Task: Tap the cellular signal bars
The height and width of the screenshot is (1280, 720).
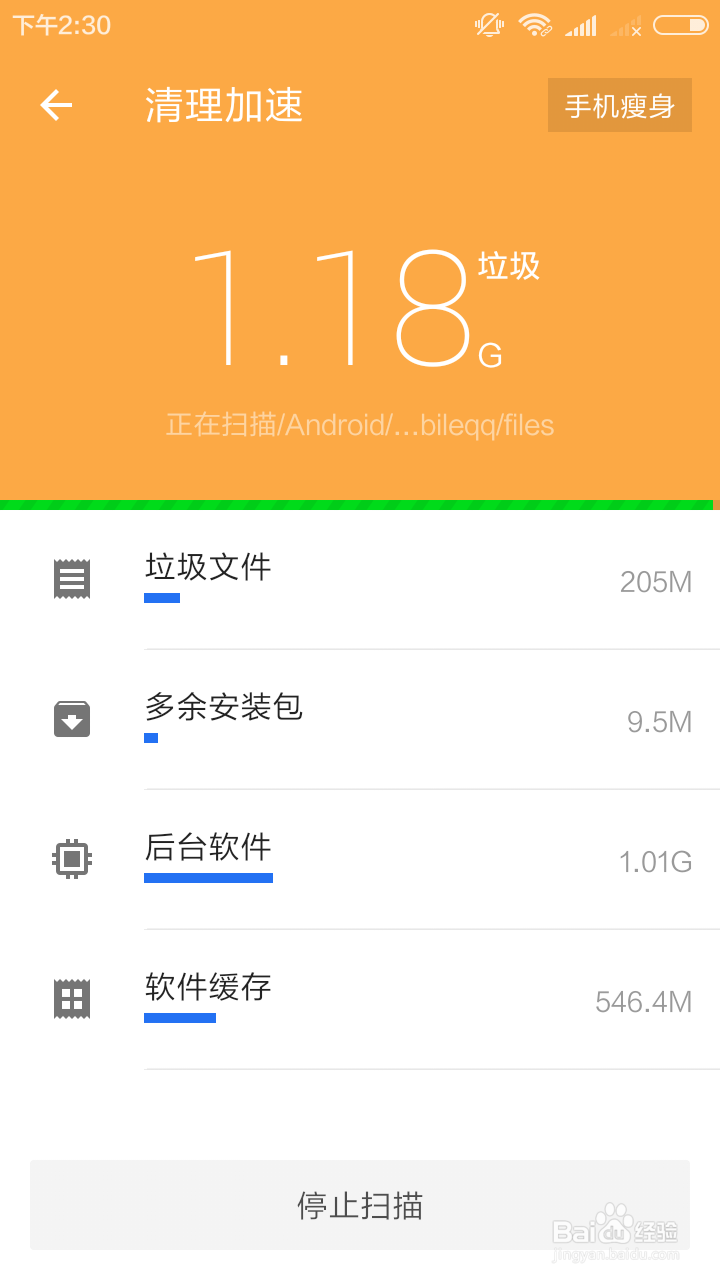Action: coord(580,25)
